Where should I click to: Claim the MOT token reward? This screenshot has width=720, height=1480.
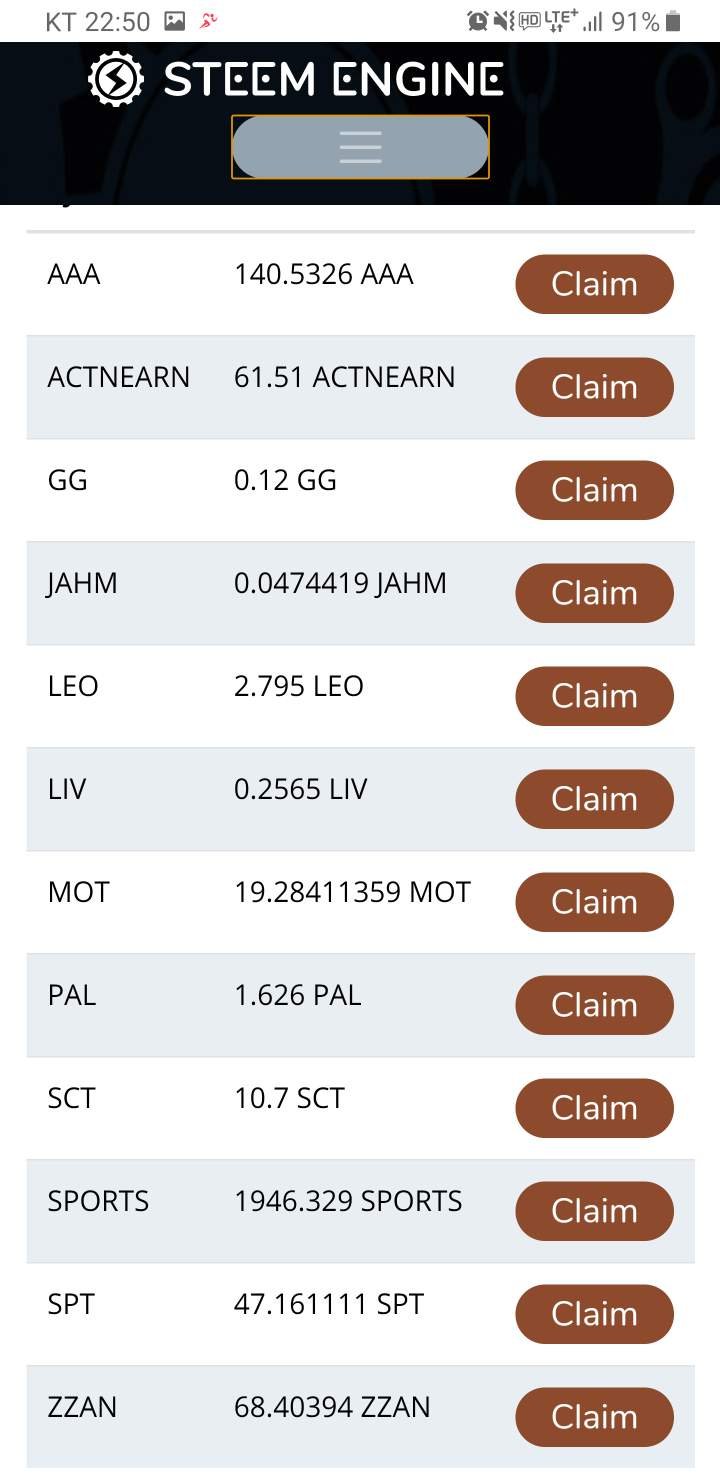pyautogui.click(x=594, y=902)
